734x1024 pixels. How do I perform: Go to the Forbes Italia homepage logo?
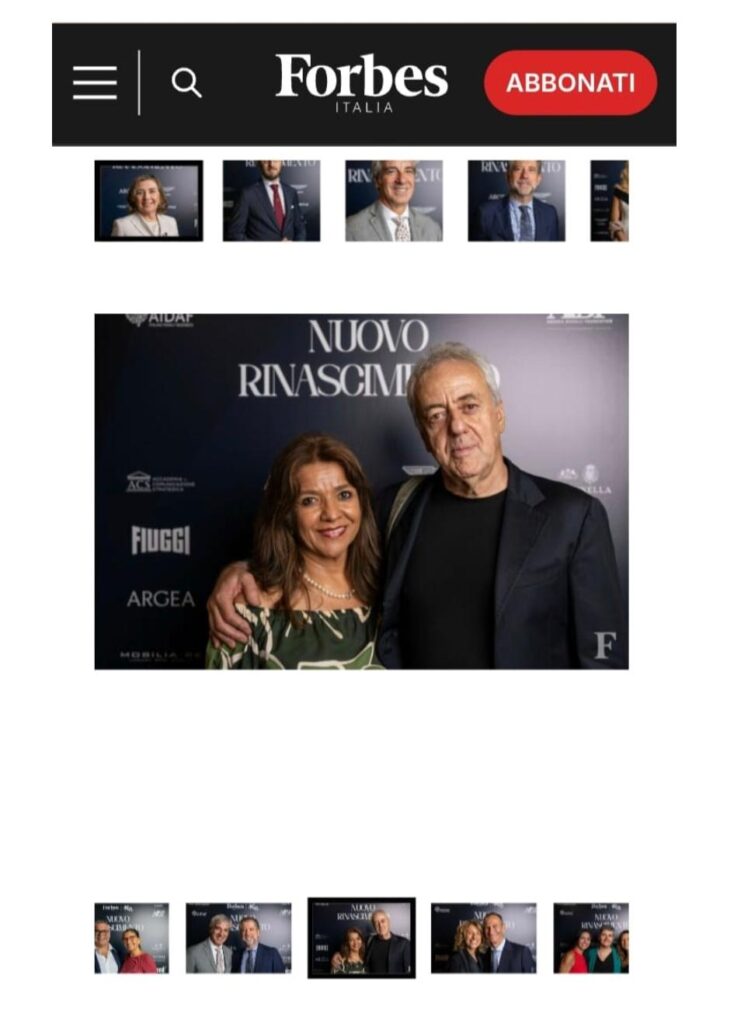[x=361, y=82]
